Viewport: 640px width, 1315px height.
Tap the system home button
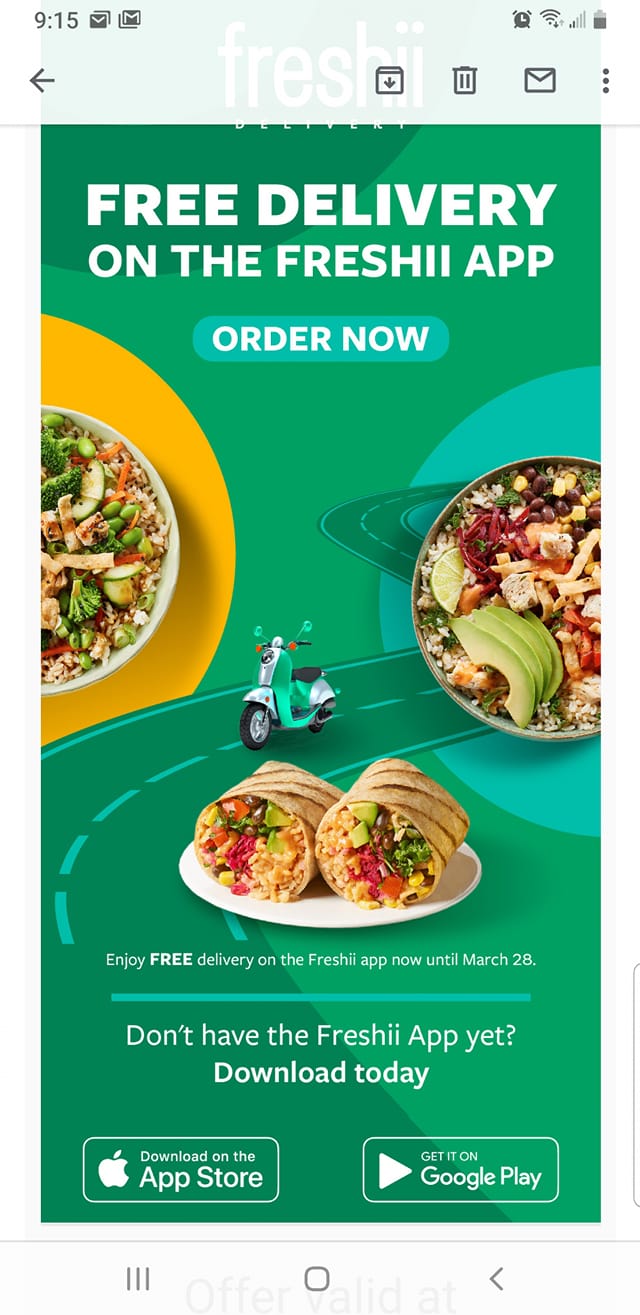(317, 1278)
